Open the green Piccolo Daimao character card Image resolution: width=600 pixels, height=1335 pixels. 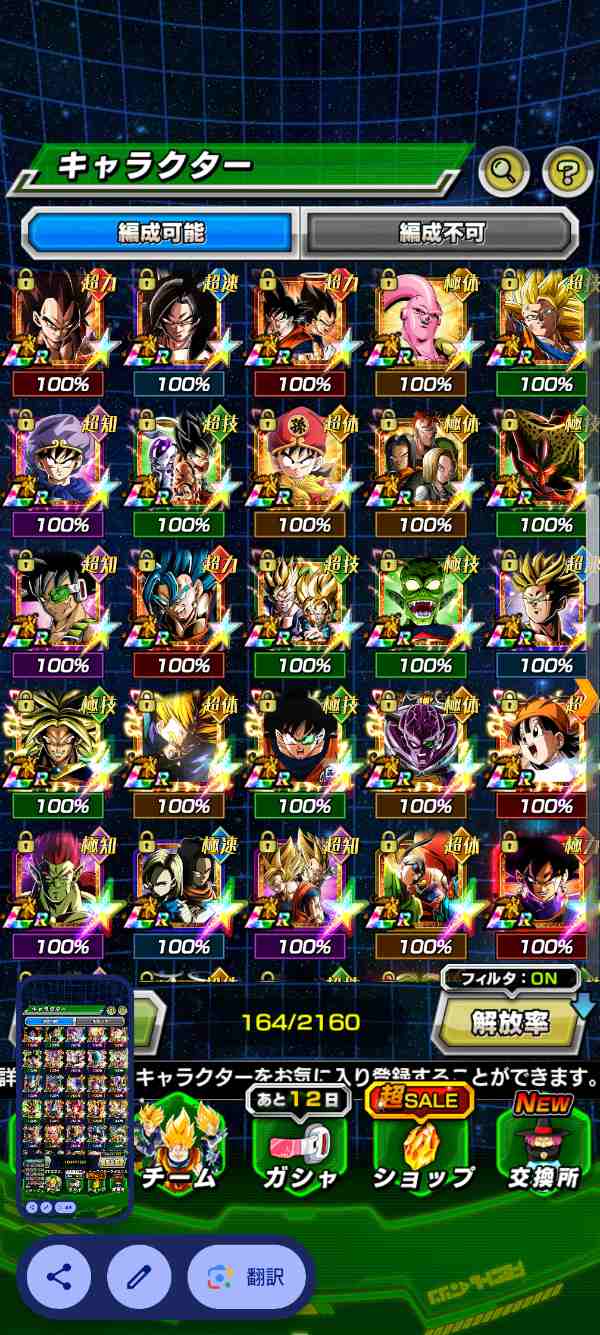(x=425, y=614)
